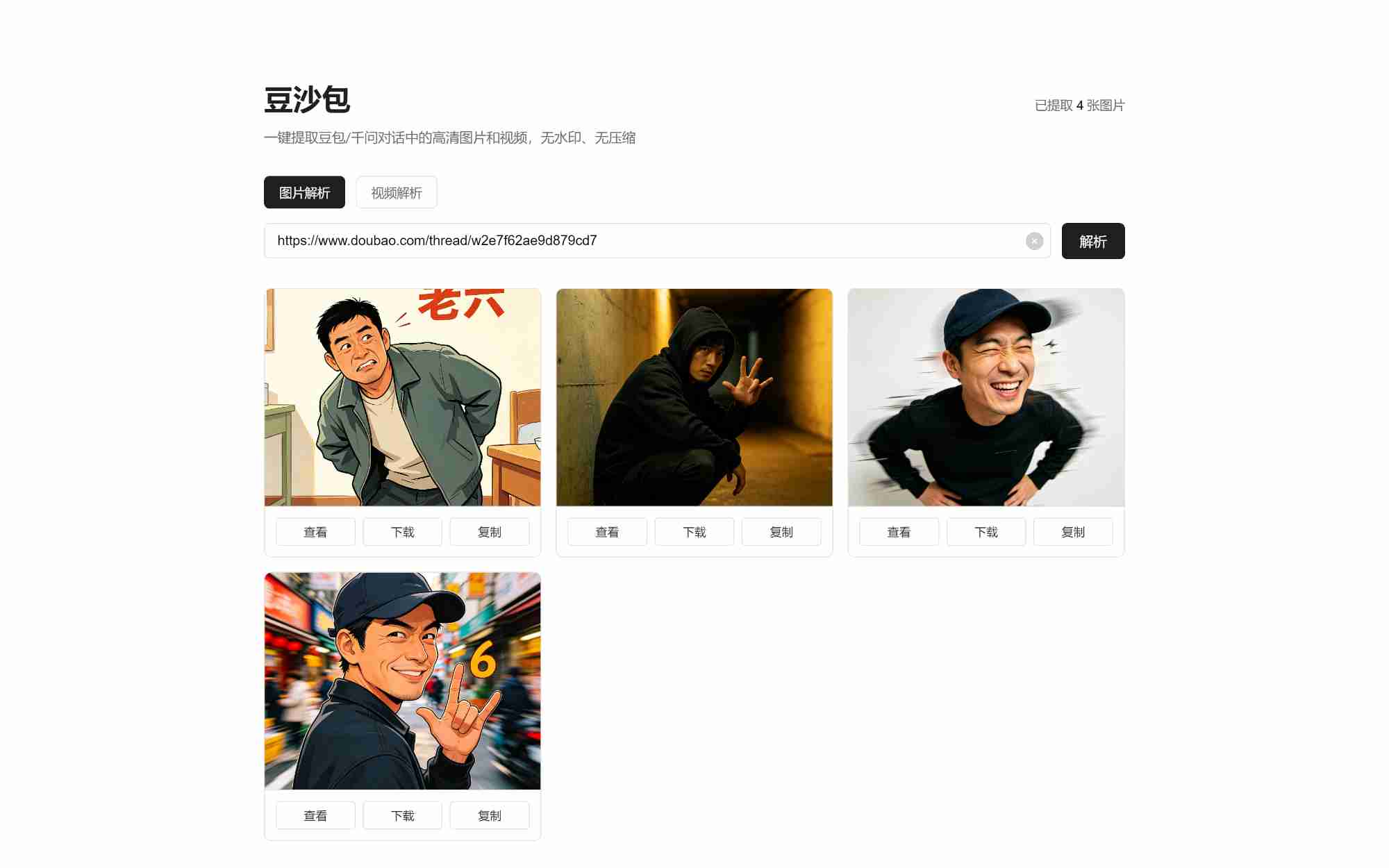Tap 复制 under the 老六 cartoon image
The height and width of the screenshot is (868, 1389).
coord(490,532)
